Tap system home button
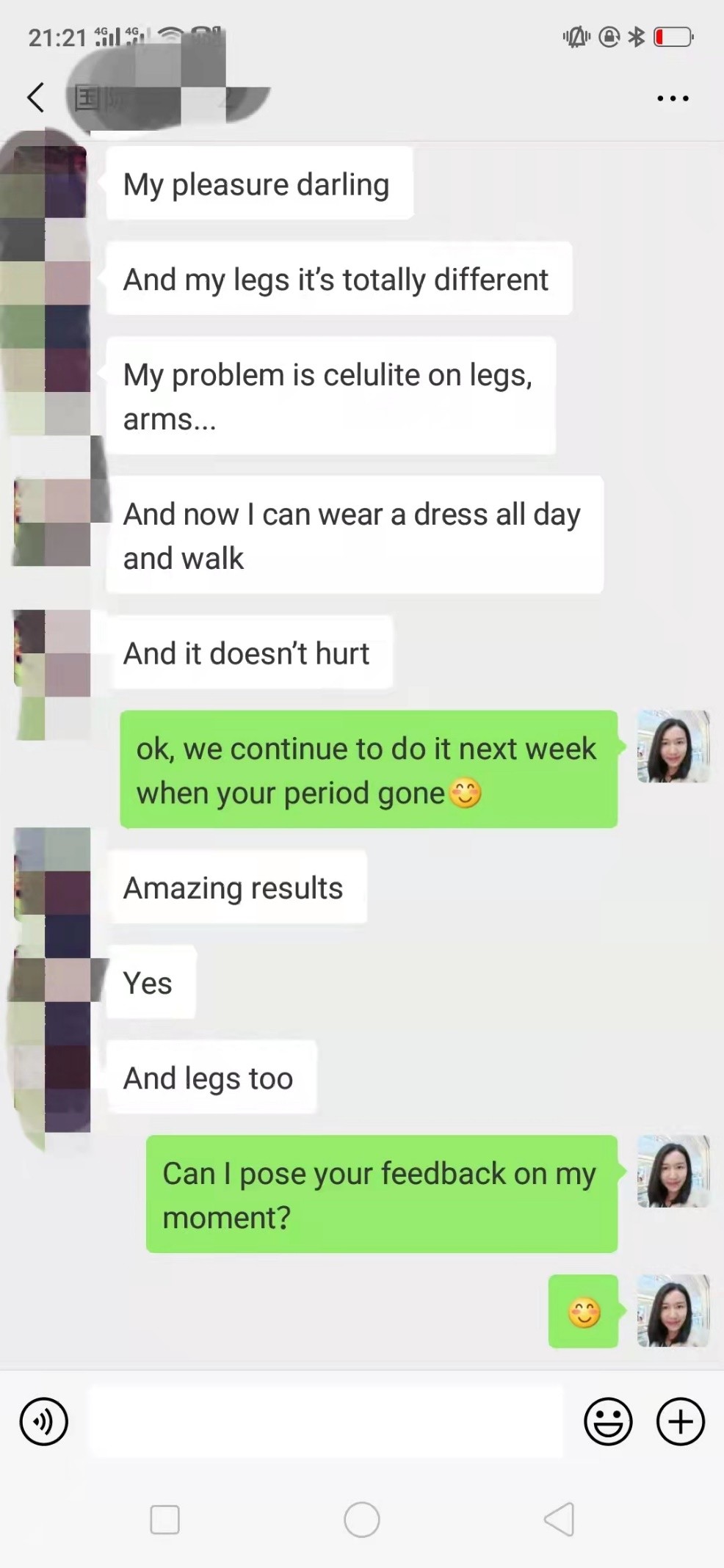 point(362,1520)
